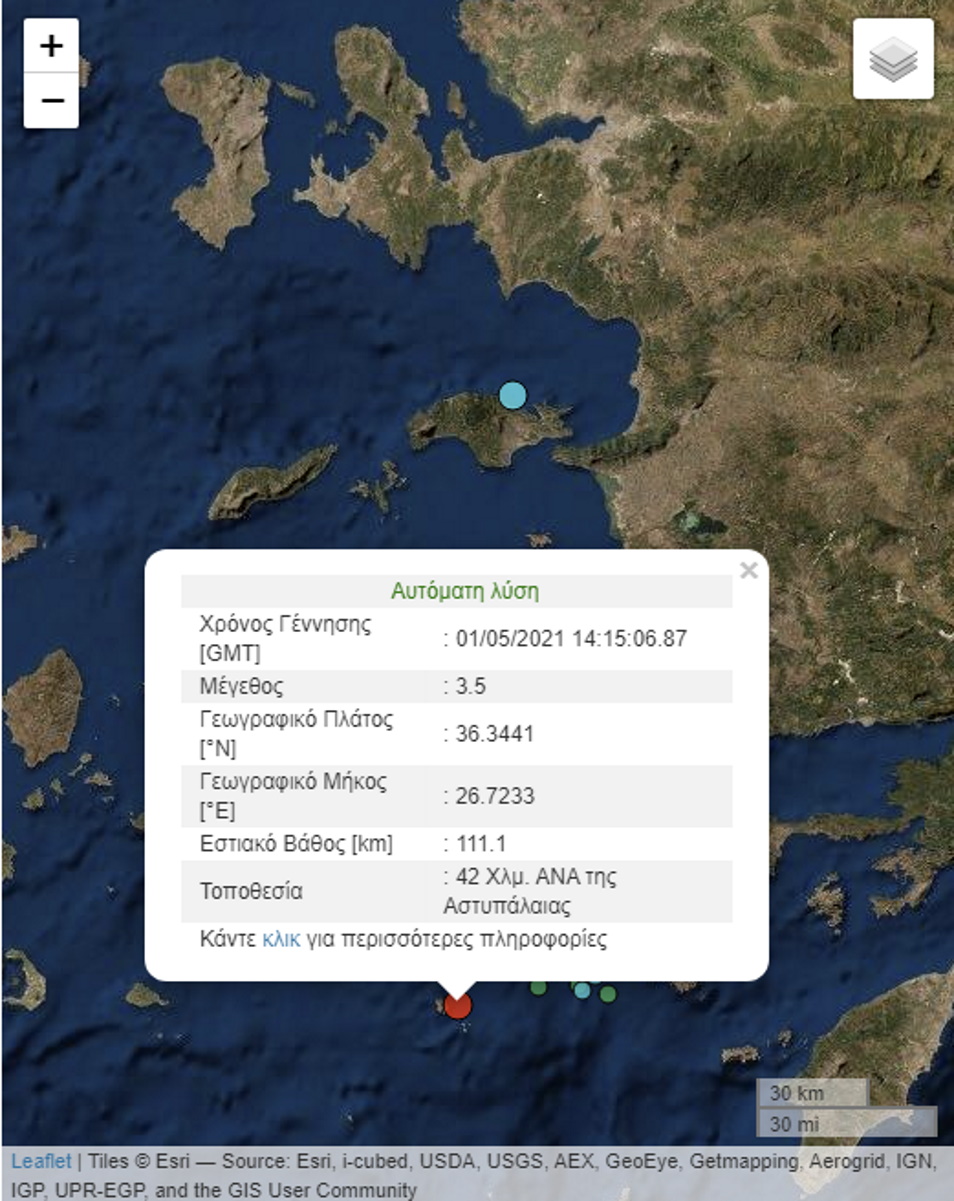The width and height of the screenshot is (954, 1201).
Task: Select the blue earthquake marker near Samos
Action: click(512, 395)
